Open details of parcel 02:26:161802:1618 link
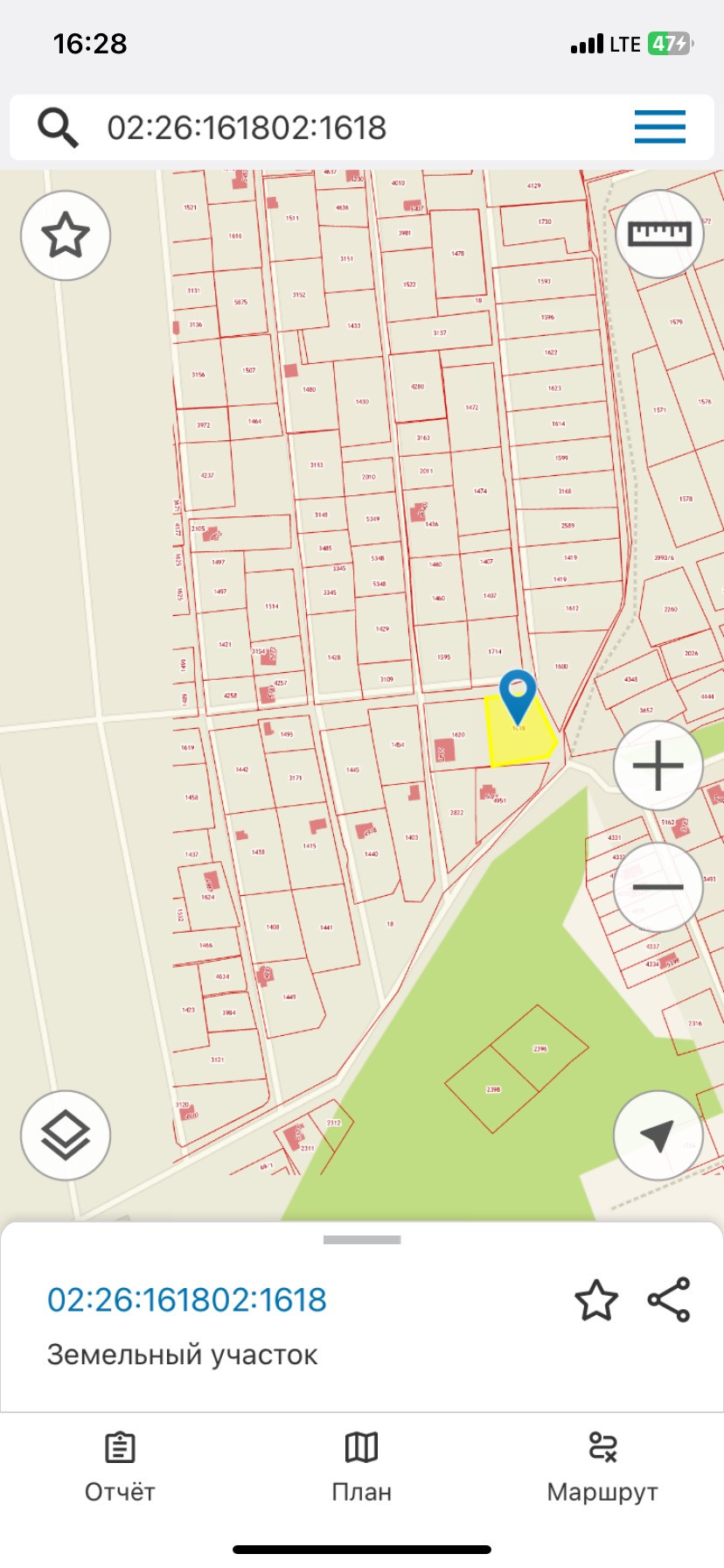Viewport: 724px width, 1568px height. [187, 1300]
